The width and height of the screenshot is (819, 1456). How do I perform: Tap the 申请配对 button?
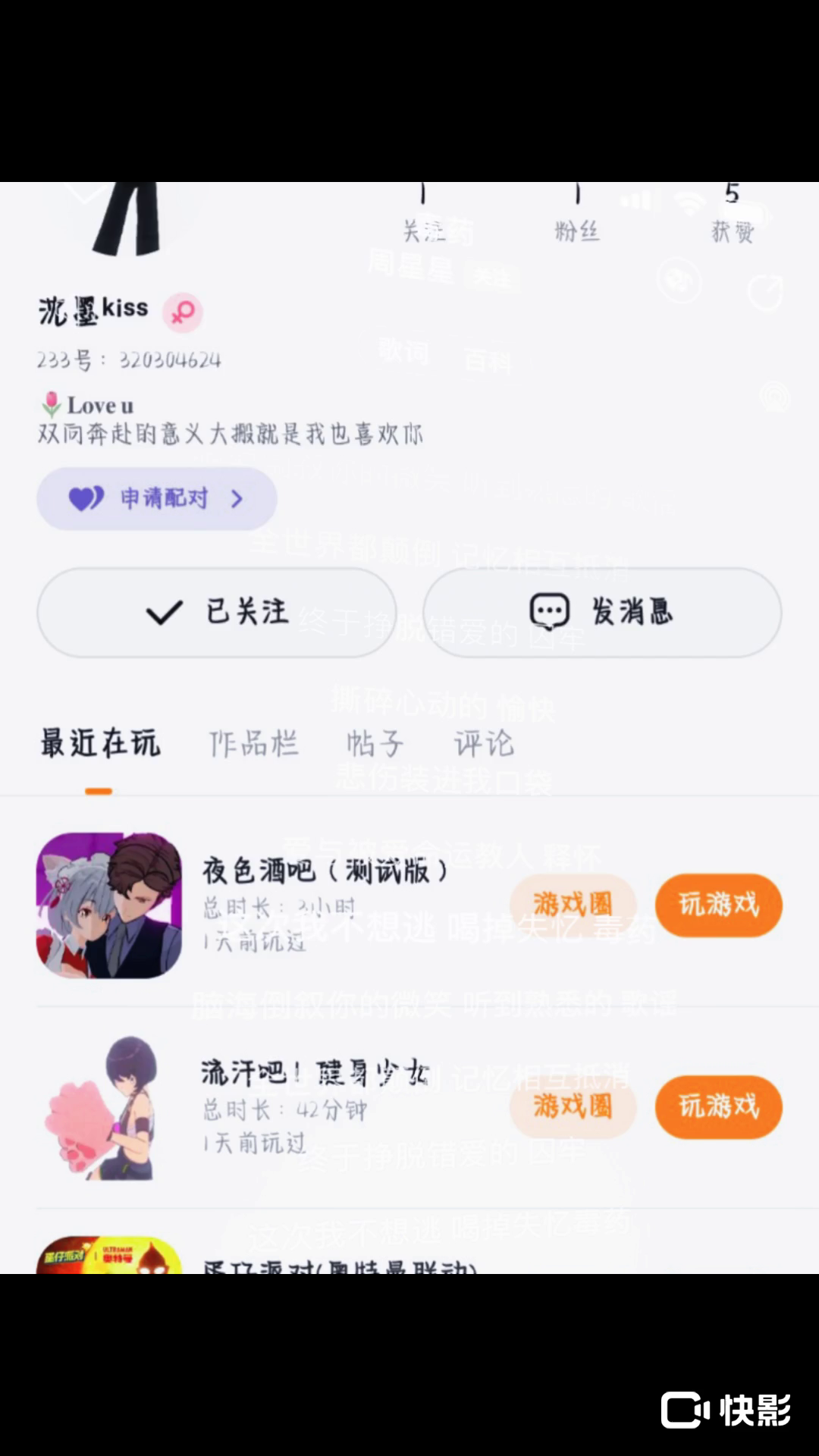(157, 499)
